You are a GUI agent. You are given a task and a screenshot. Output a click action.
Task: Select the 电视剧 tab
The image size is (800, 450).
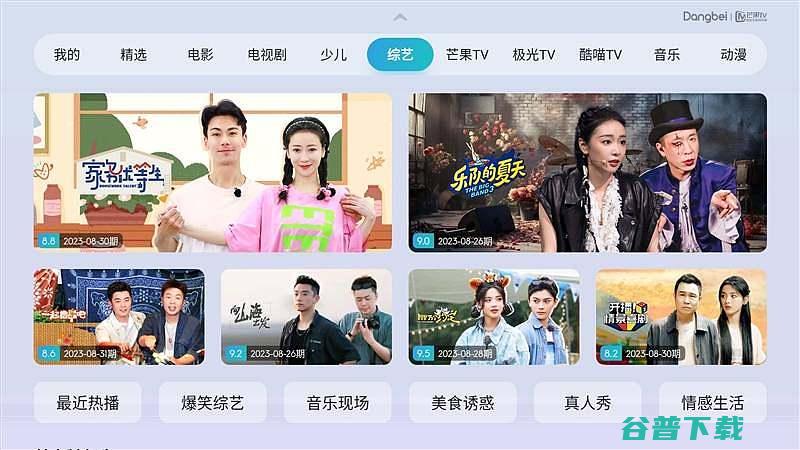(x=267, y=55)
